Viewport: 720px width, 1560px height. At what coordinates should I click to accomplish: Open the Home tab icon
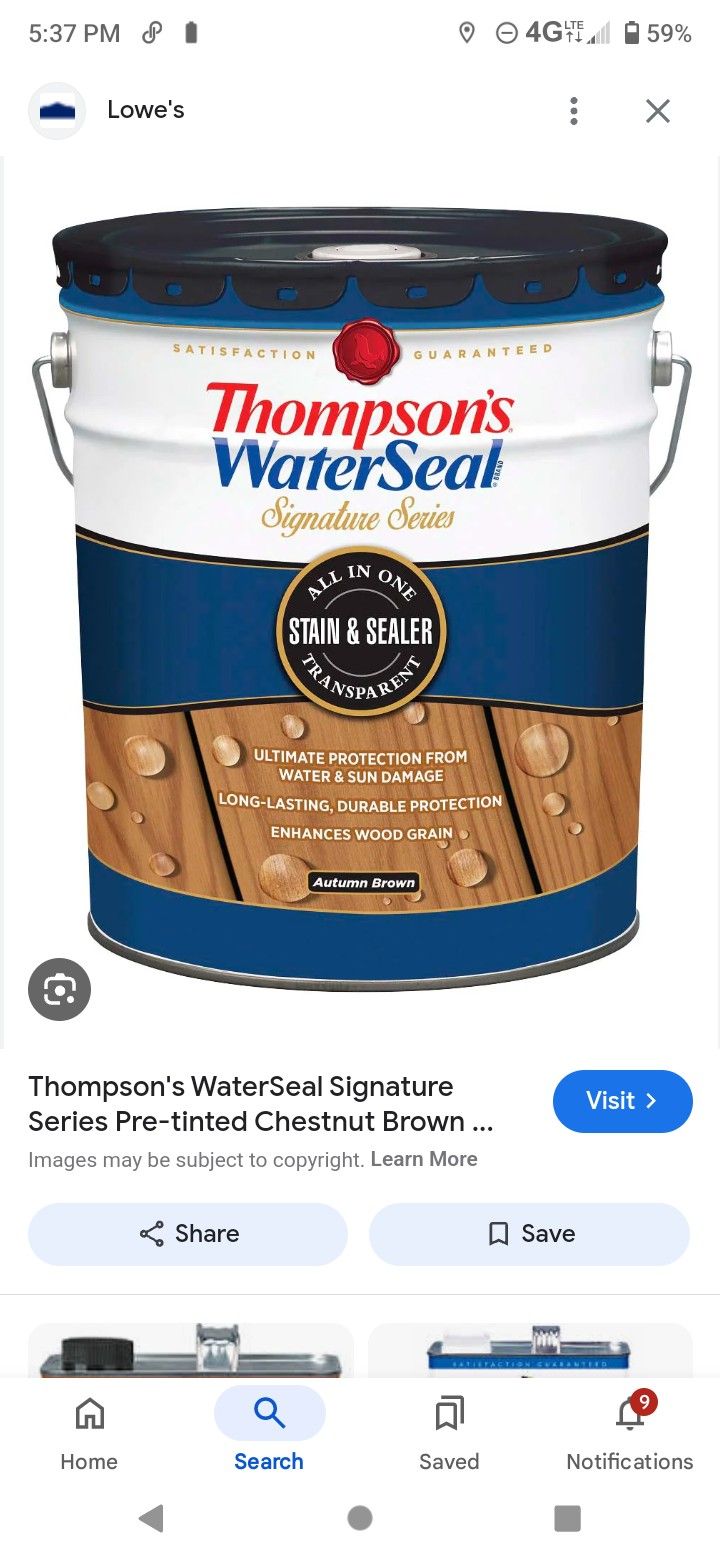89,1414
